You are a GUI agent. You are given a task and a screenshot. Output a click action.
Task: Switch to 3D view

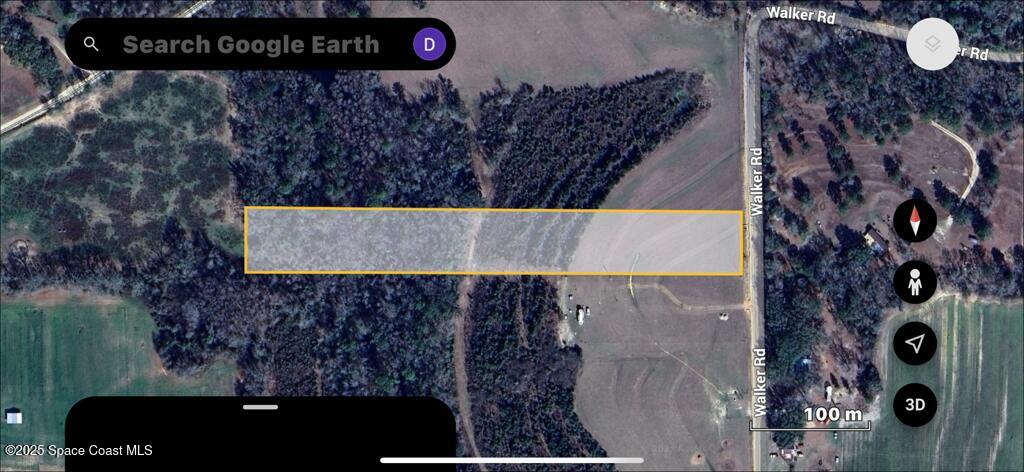[x=915, y=405]
